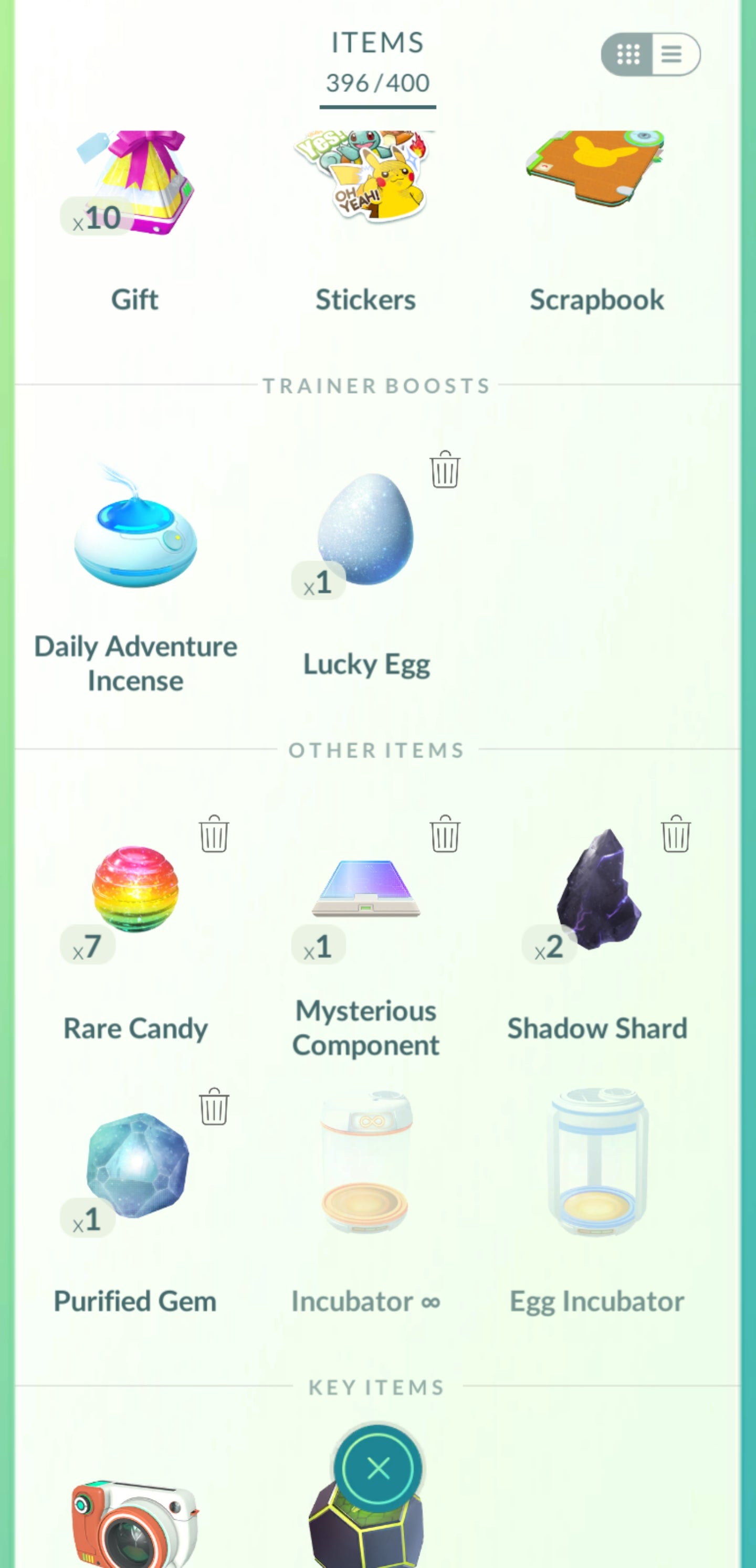Switch to list view layout
756x1568 pixels.
coord(673,54)
